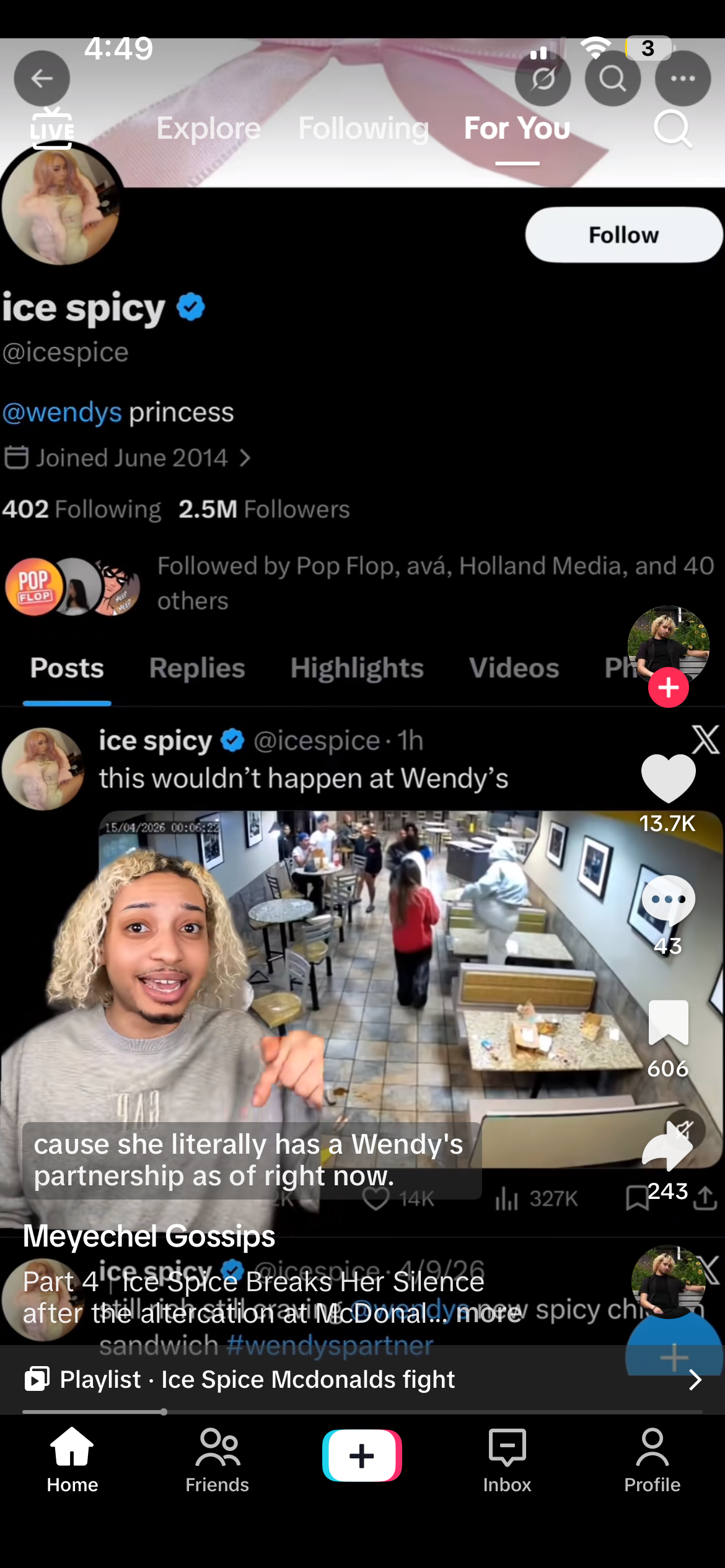
Task: Switch to the Following feed
Action: click(364, 128)
